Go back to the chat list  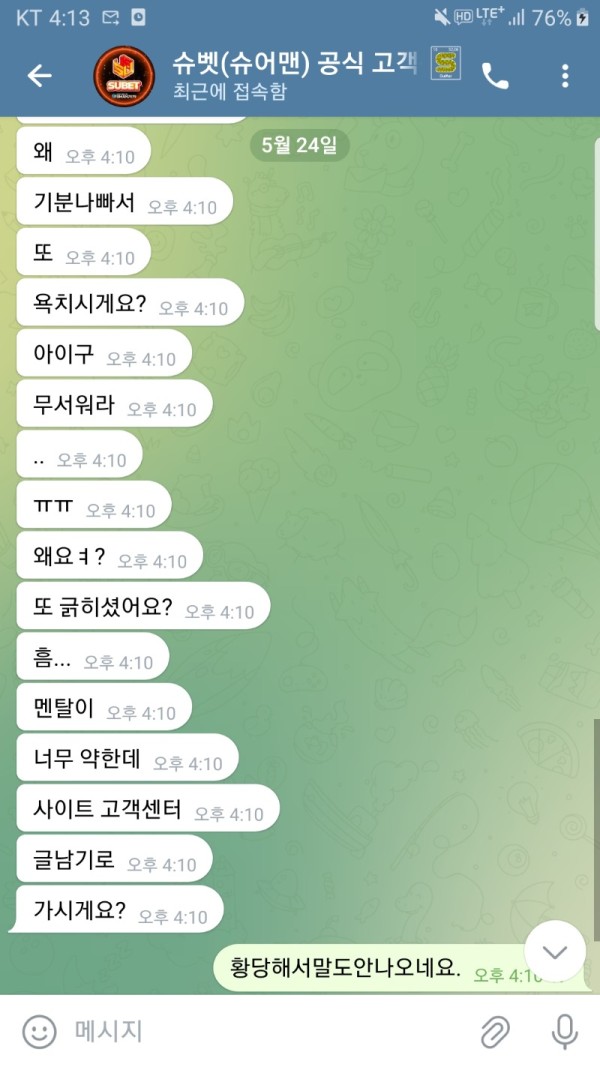click(39, 76)
